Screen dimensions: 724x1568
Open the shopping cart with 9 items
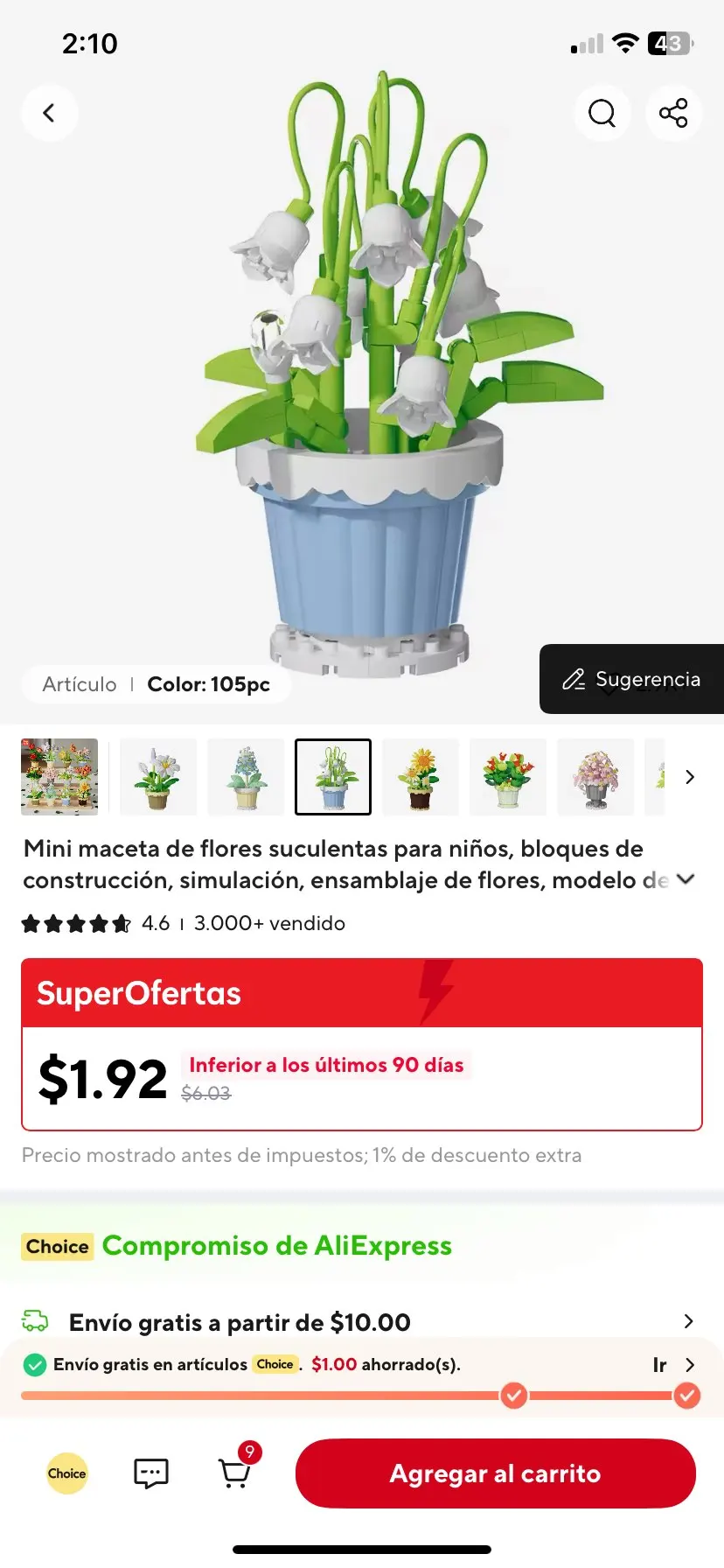pos(233,1473)
